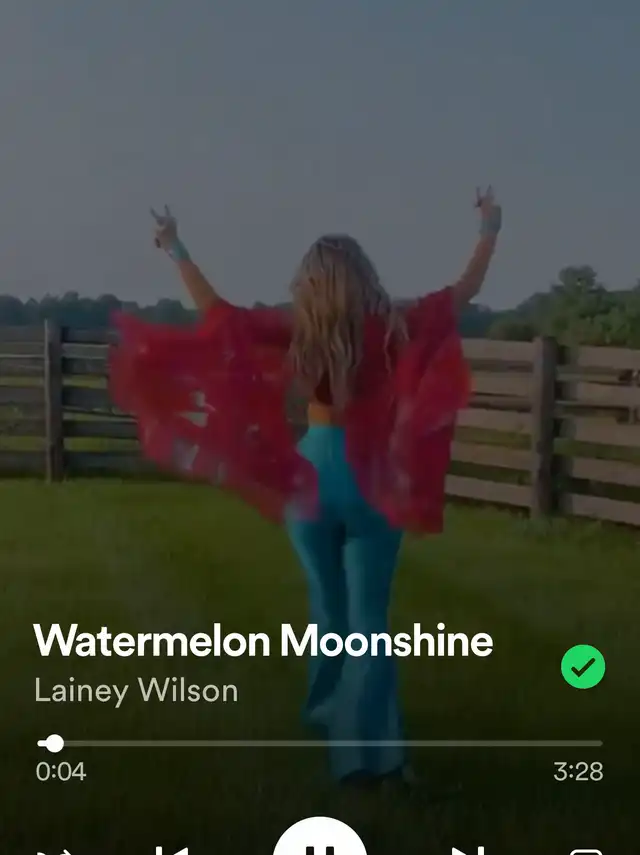The width and height of the screenshot is (640, 855).
Task: Pause the current song
Action: (x=320, y=842)
